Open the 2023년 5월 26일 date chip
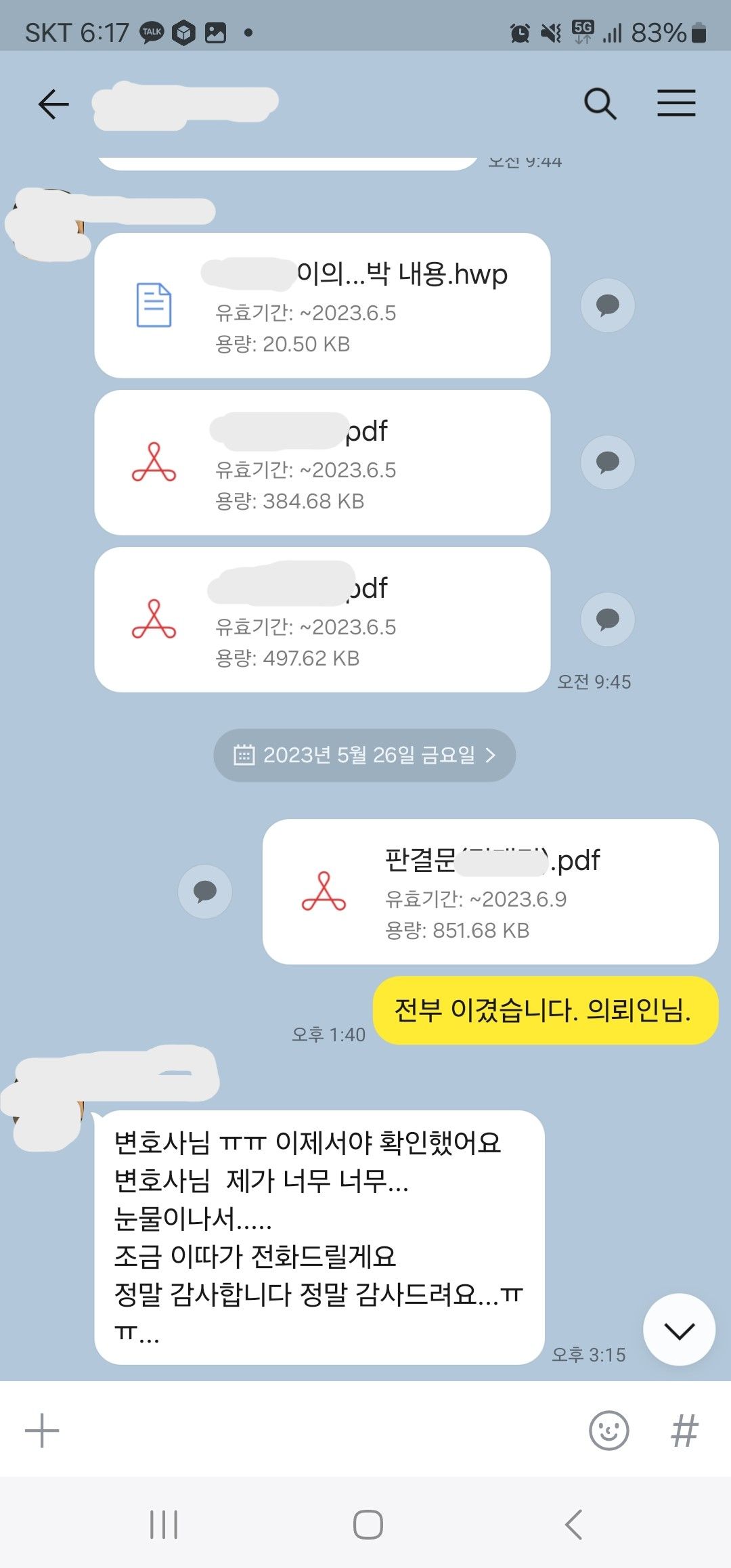This screenshot has height=1568, width=731. pos(364,756)
